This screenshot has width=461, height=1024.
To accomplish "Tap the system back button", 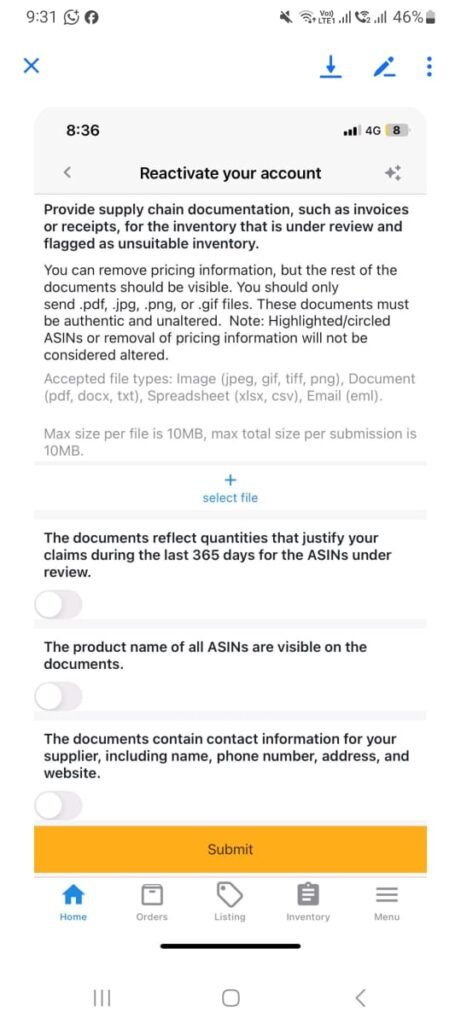I will point(360,997).
